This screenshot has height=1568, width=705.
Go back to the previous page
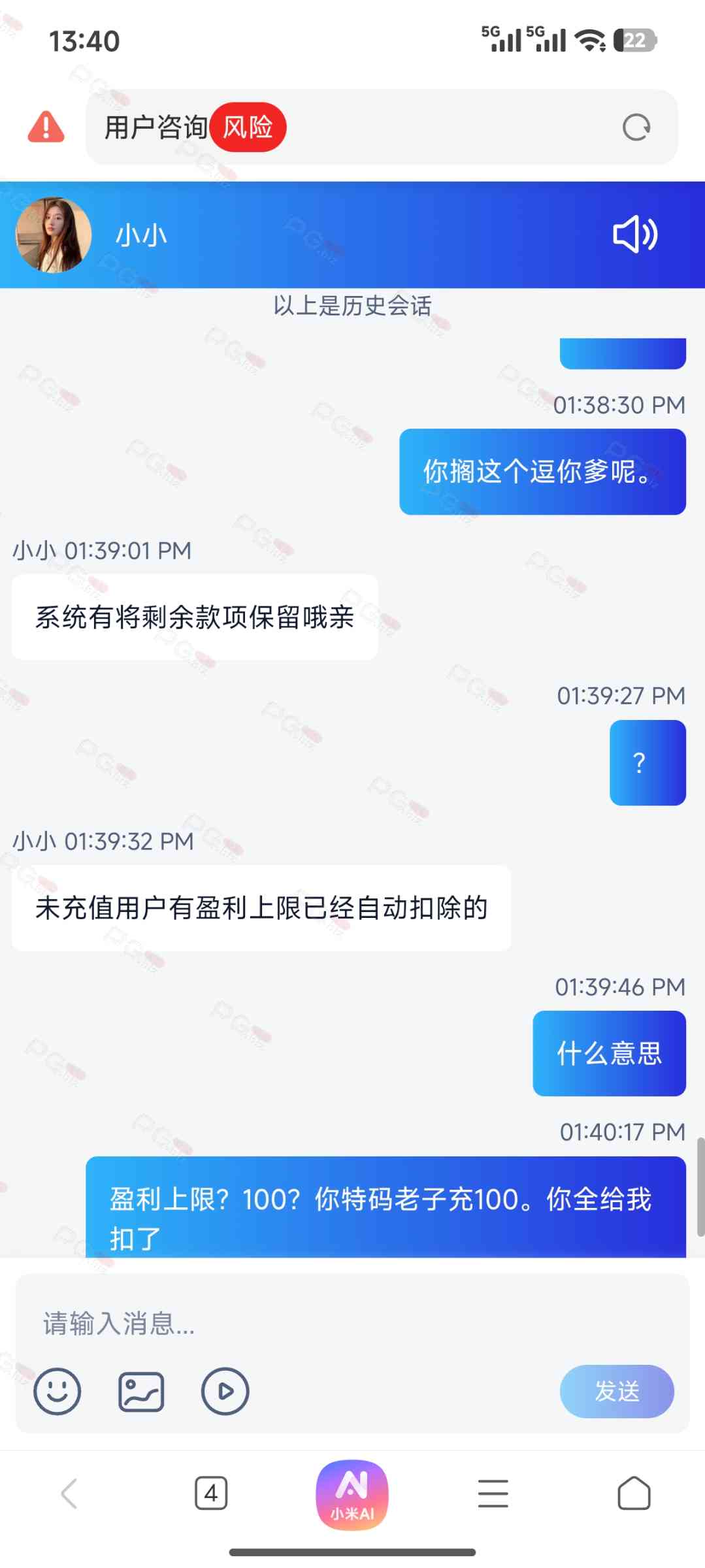pos(69,1494)
